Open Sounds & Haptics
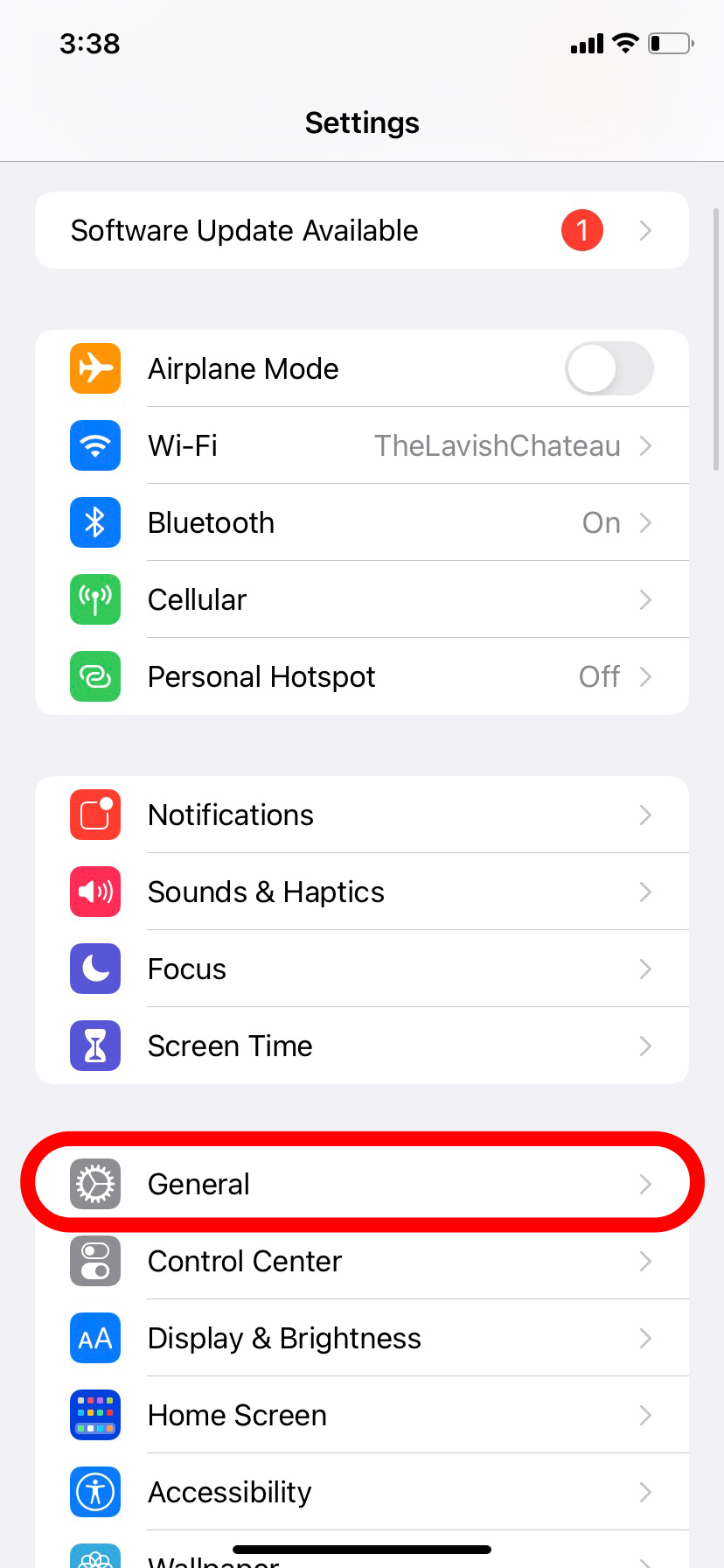 [x=362, y=892]
